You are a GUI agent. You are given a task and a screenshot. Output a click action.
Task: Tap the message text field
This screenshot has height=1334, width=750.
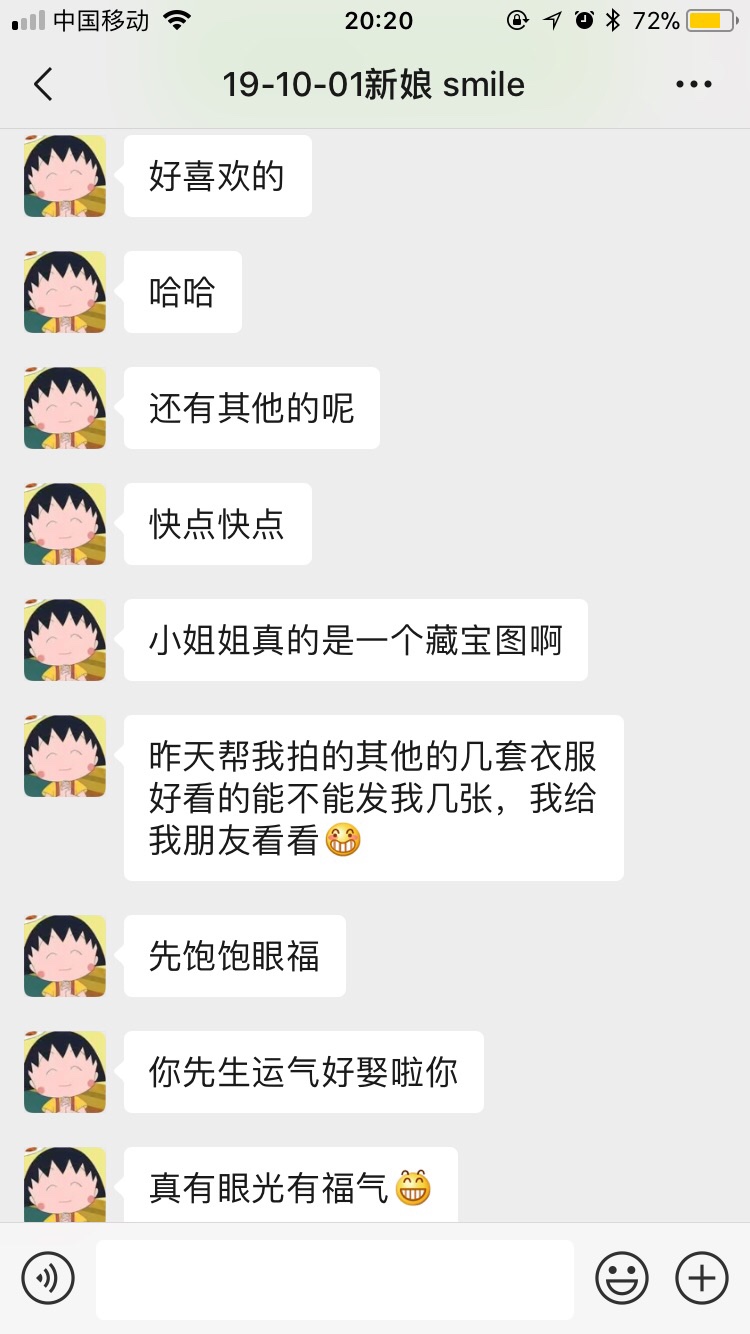pos(334,1279)
